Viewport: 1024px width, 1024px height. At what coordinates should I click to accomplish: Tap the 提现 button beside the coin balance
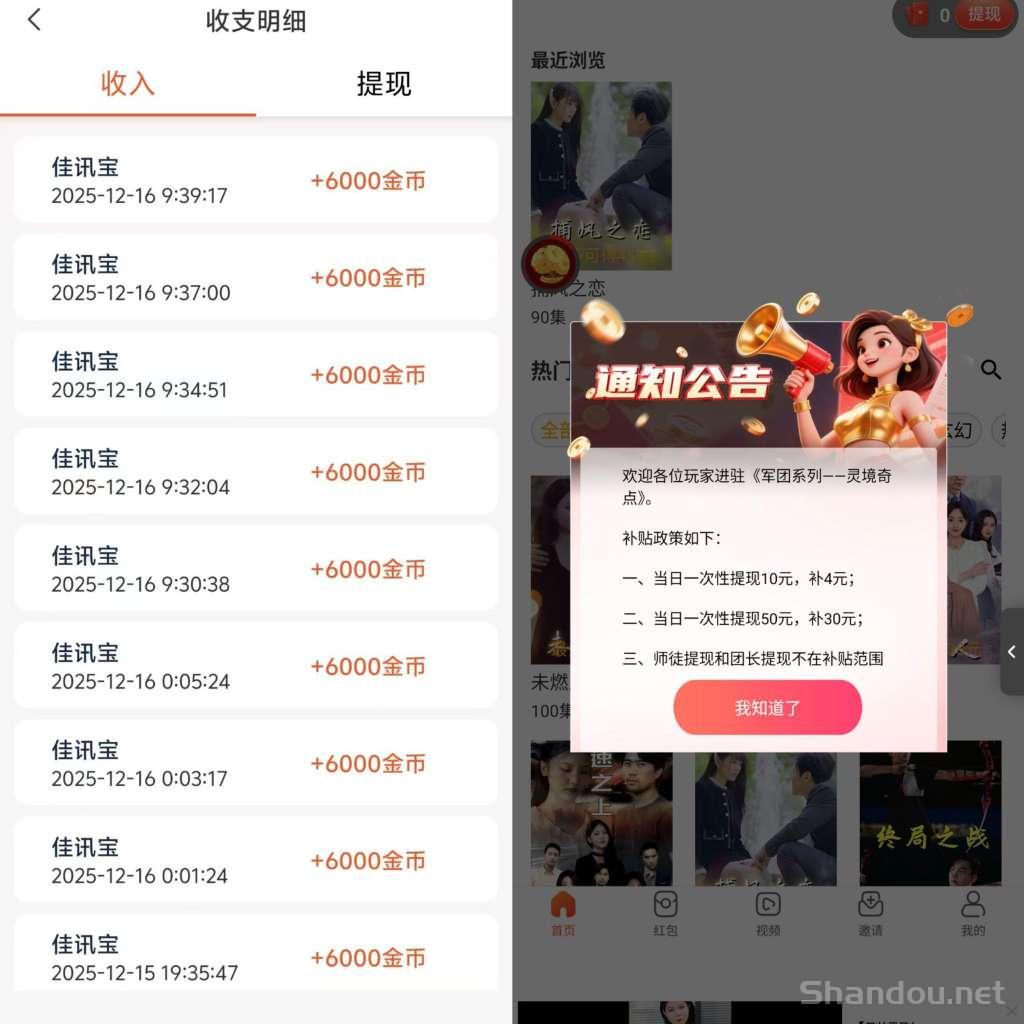point(983,15)
